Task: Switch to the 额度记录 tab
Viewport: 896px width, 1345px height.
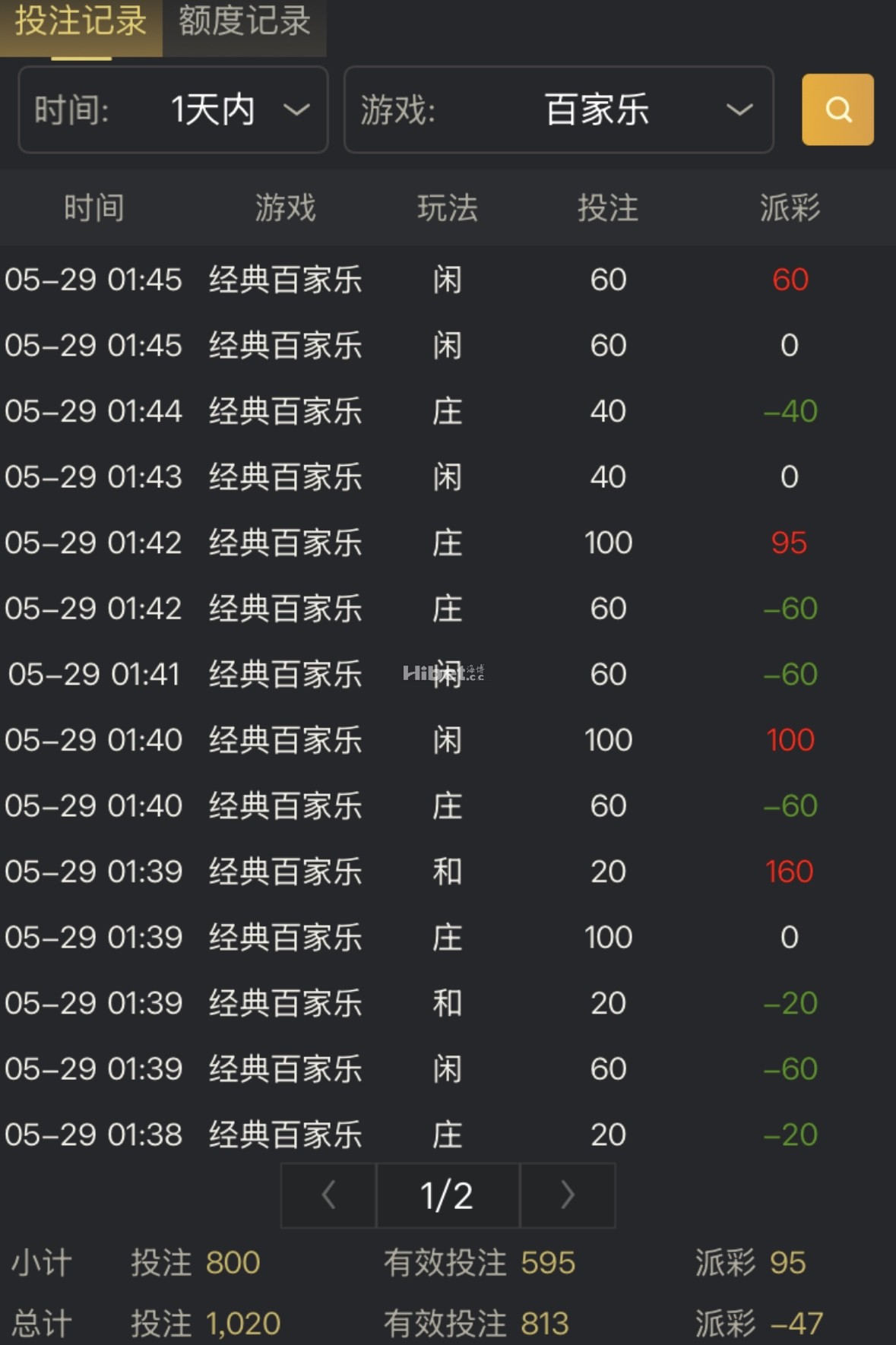Action: click(244, 23)
